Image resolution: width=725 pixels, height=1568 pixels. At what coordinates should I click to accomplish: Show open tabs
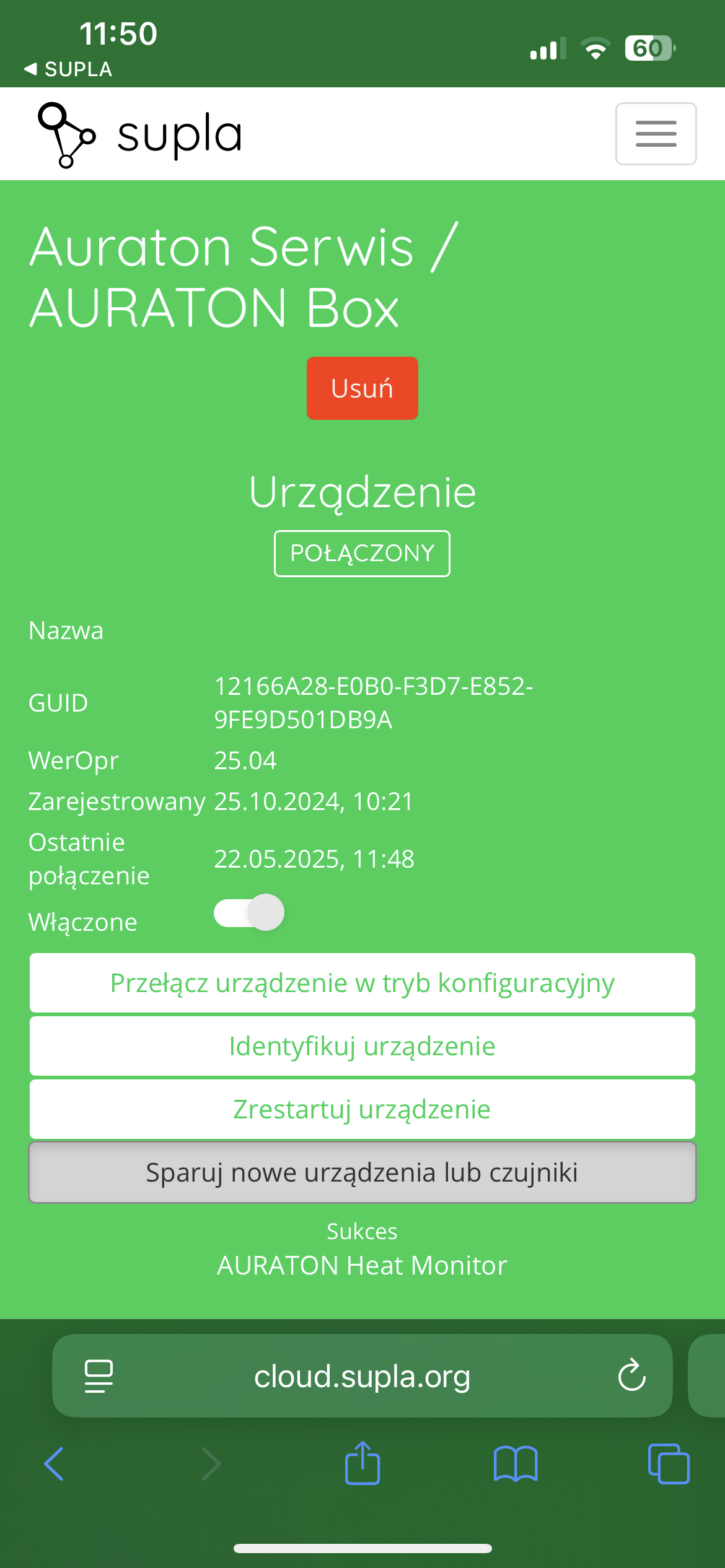coord(669,1464)
